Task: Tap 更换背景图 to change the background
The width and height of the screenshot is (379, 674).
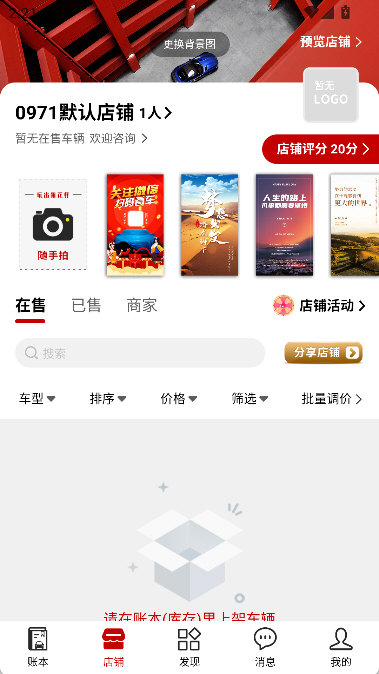Action: (x=190, y=44)
